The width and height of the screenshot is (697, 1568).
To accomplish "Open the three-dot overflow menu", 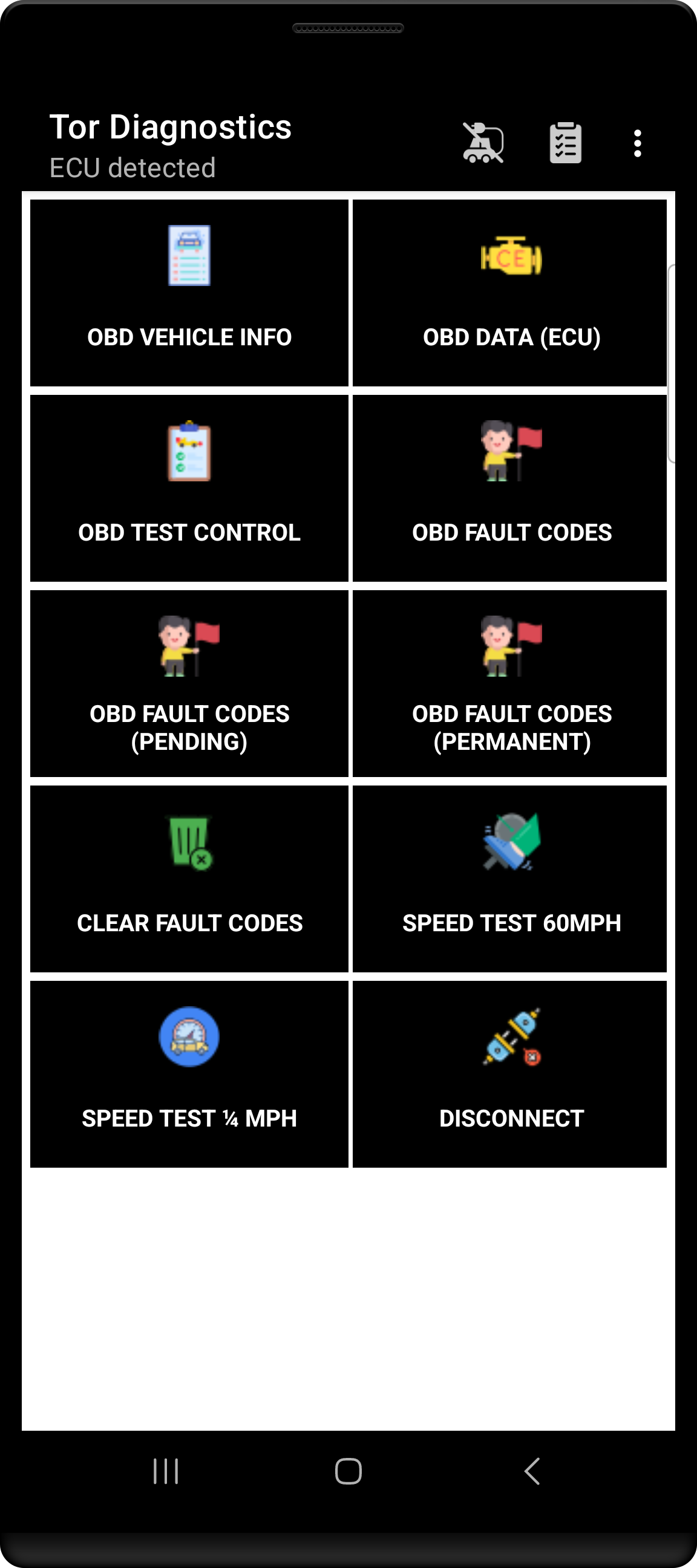I will [x=637, y=144].
